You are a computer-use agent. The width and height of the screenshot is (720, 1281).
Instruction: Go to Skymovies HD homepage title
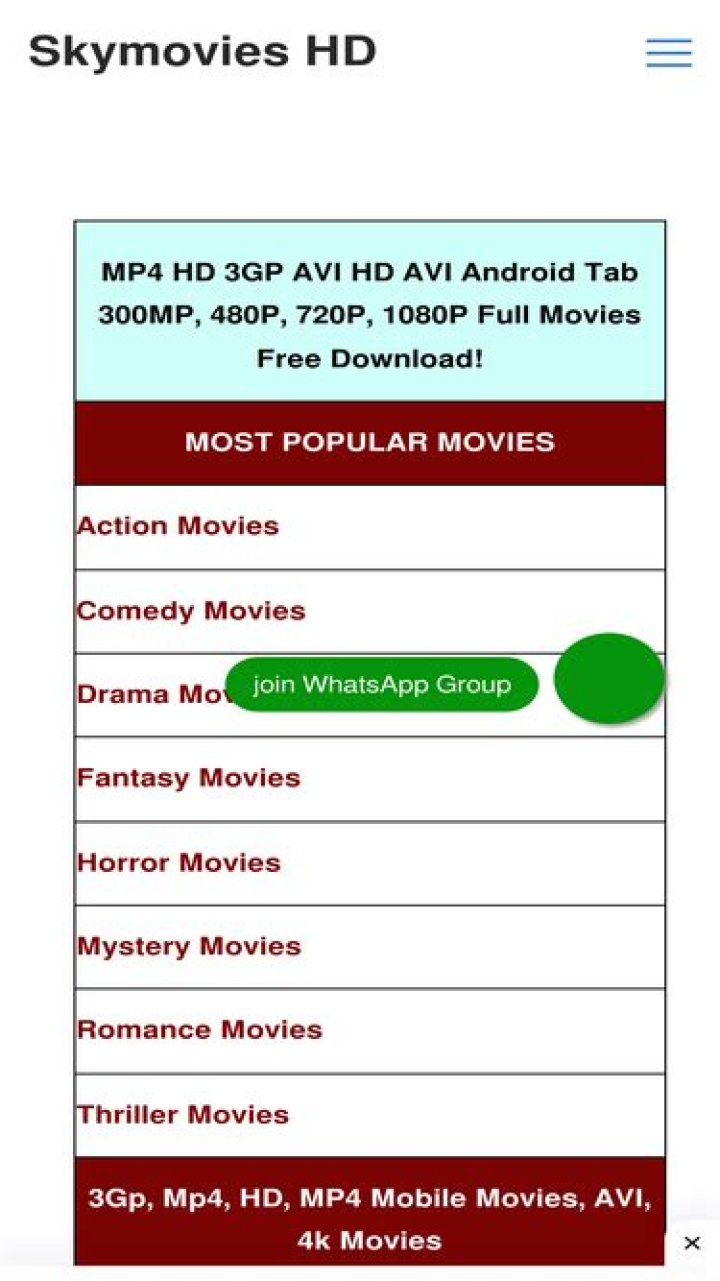point(202,51)
